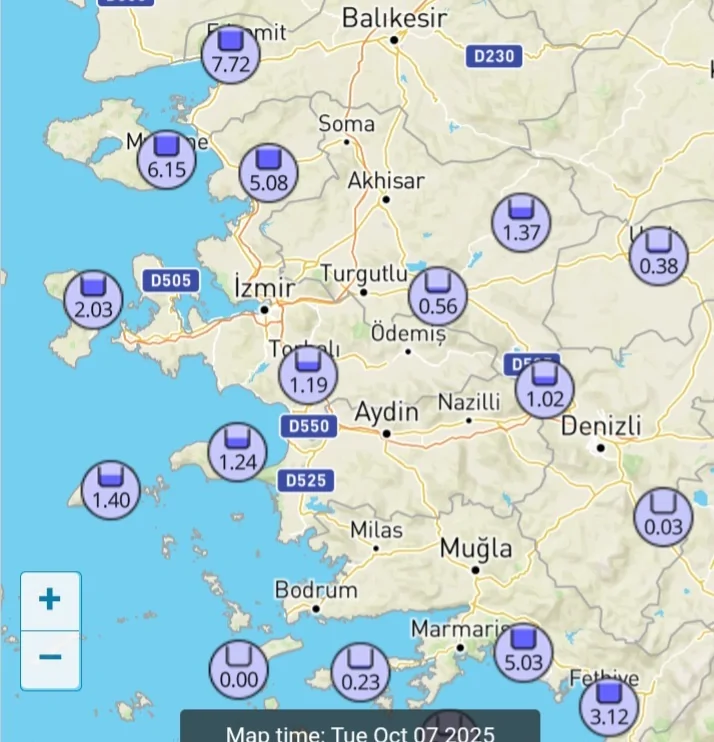Viewport: 714px width, 742px height.
Task: Select the 0.38 rain gauge marker
Action: 658,255
